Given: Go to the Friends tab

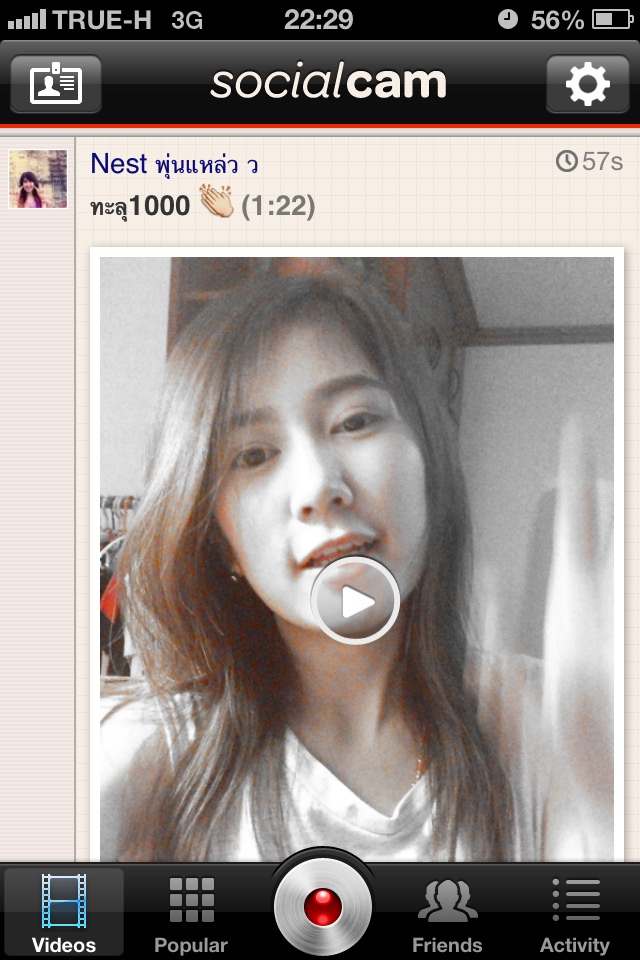Looking at the screenshot, I should pyautogui.click(x=447, y=914).
